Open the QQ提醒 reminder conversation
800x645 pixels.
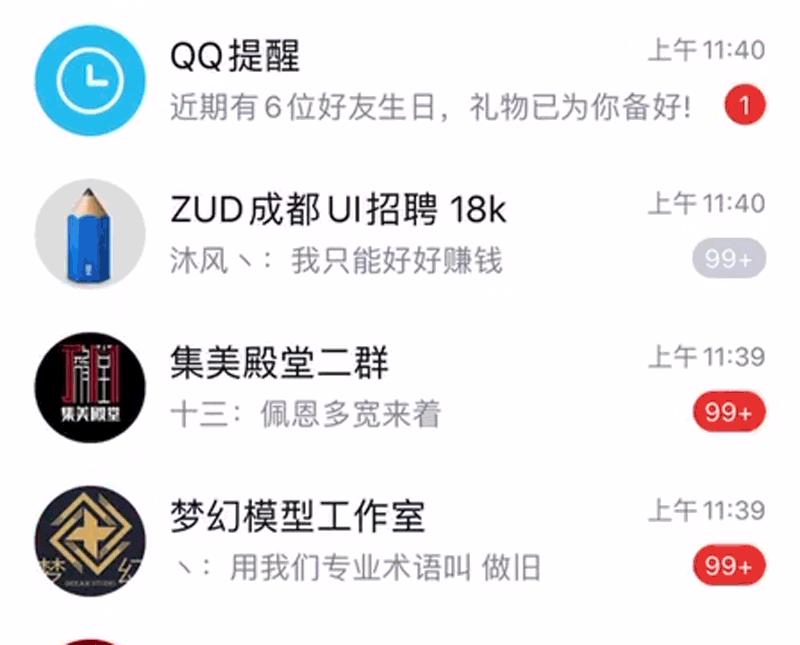[400, 78]
